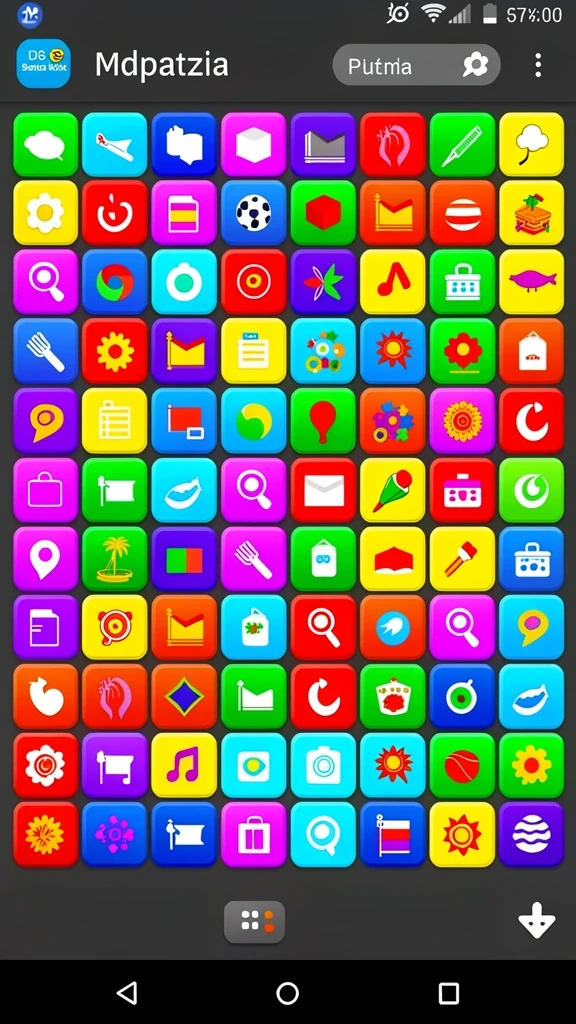Tap the Putma field
The width and height of the screenshot is (576, 1024).
(417, 65)
